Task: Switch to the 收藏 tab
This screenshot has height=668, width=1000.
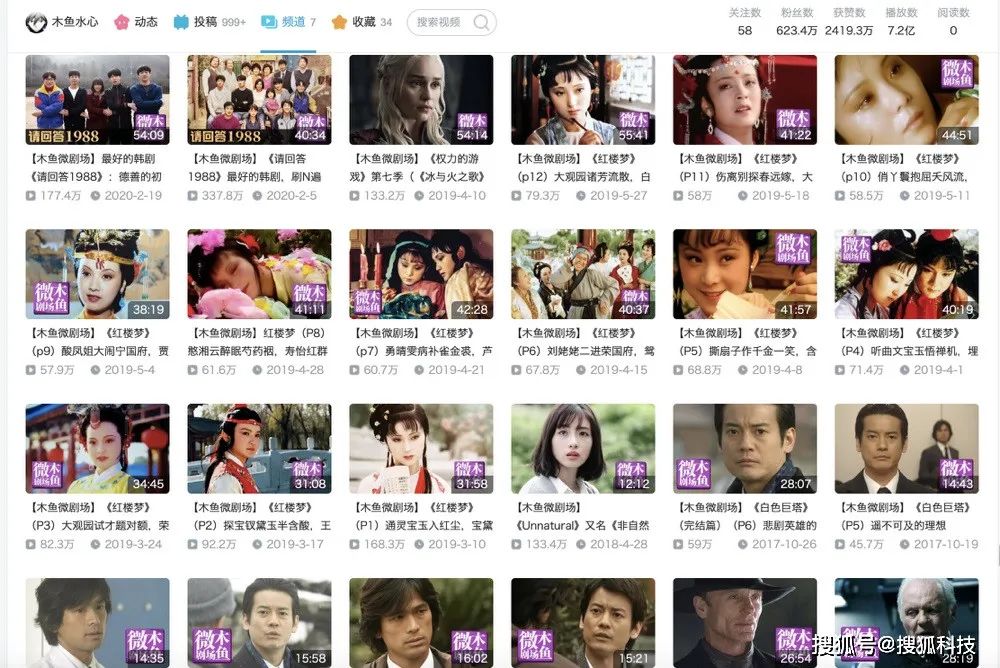Action: coord(362,22)
